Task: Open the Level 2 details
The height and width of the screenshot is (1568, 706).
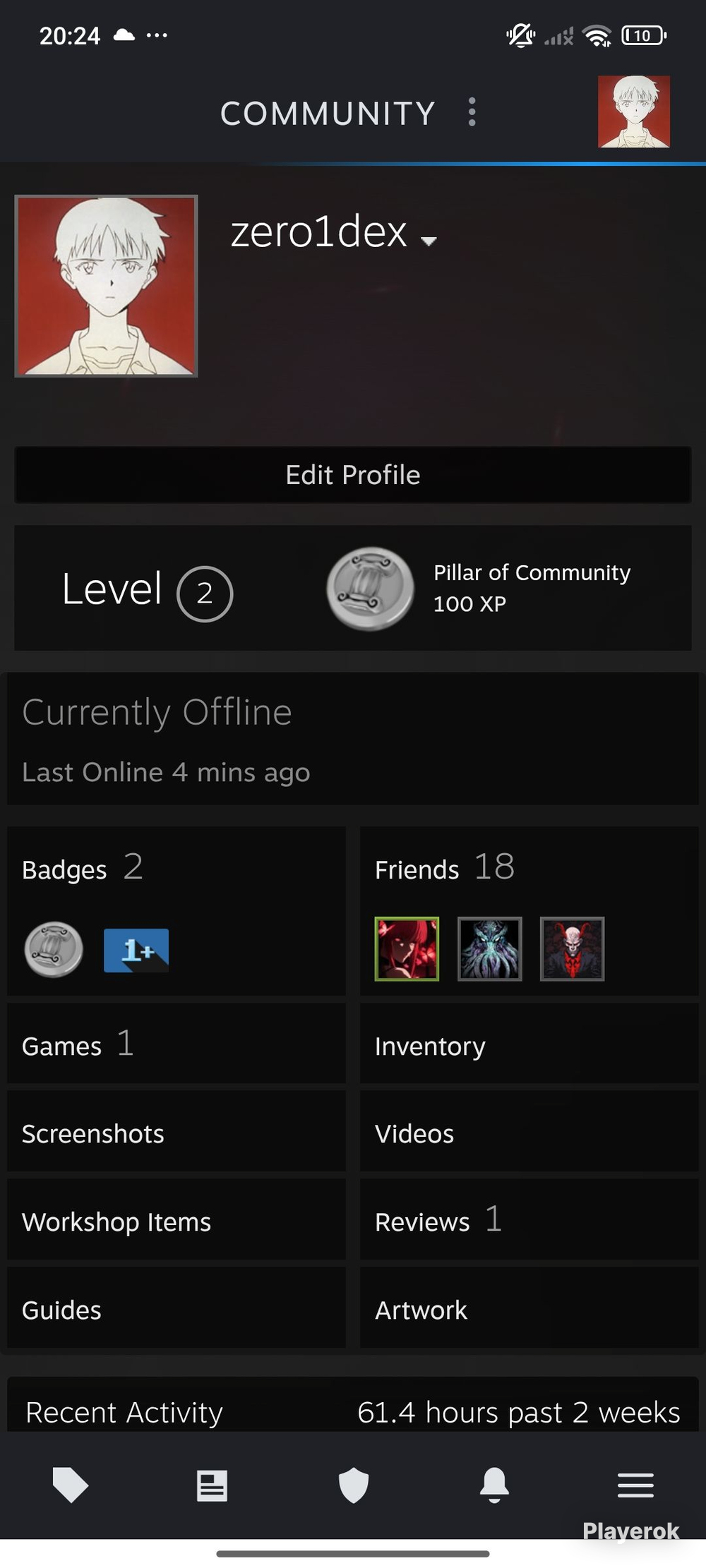Action: point(147,591)
